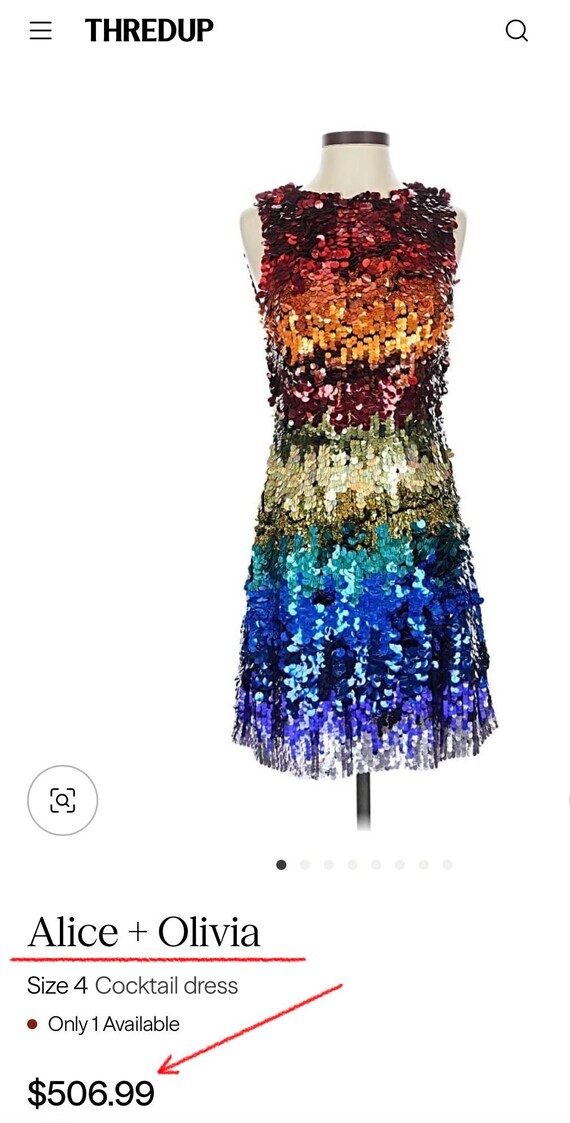Screen dimensions: 570x1123
Task: Open the Cocktail dress category link
Action: 166,985
